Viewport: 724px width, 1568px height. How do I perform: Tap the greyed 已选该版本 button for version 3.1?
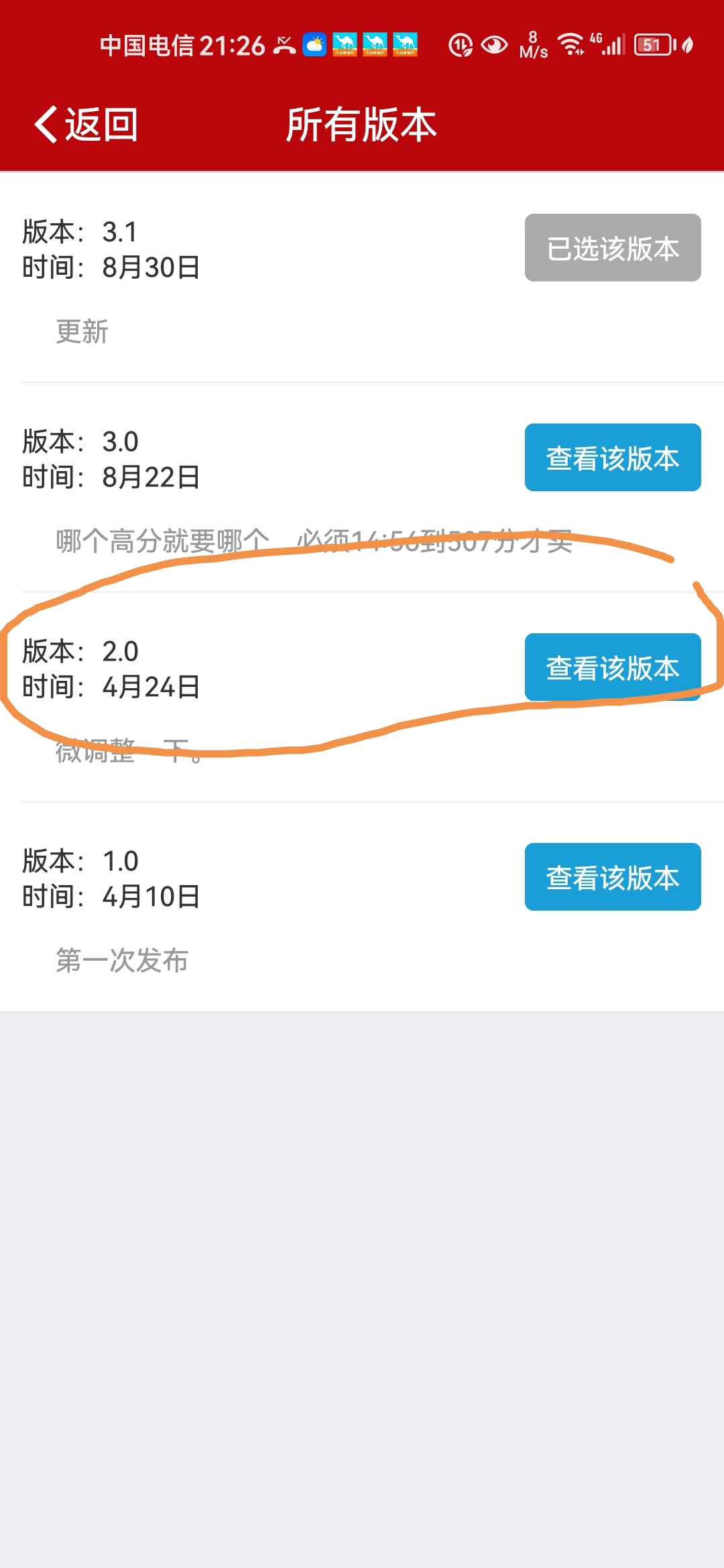click(x=612, y=248)
